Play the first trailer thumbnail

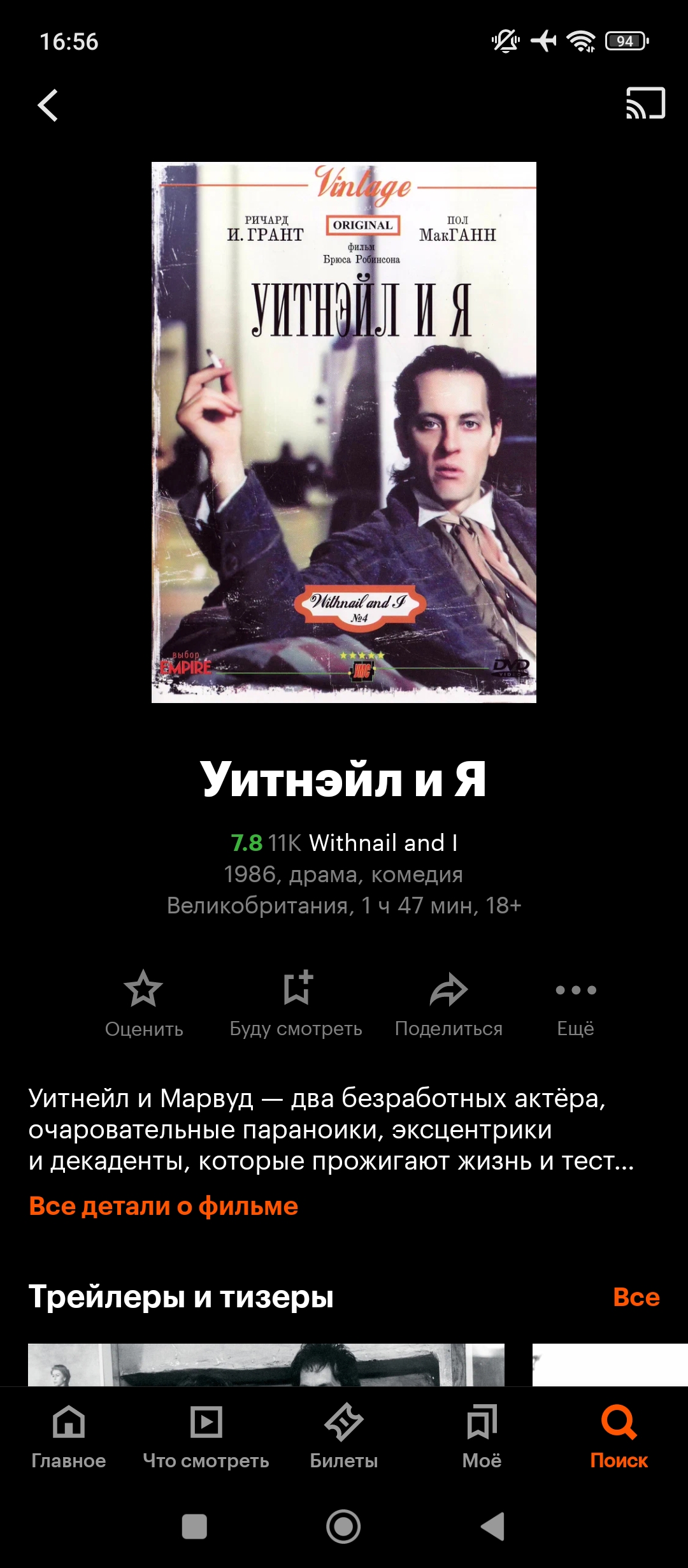pyautogui.click(x=266, y=1364)
